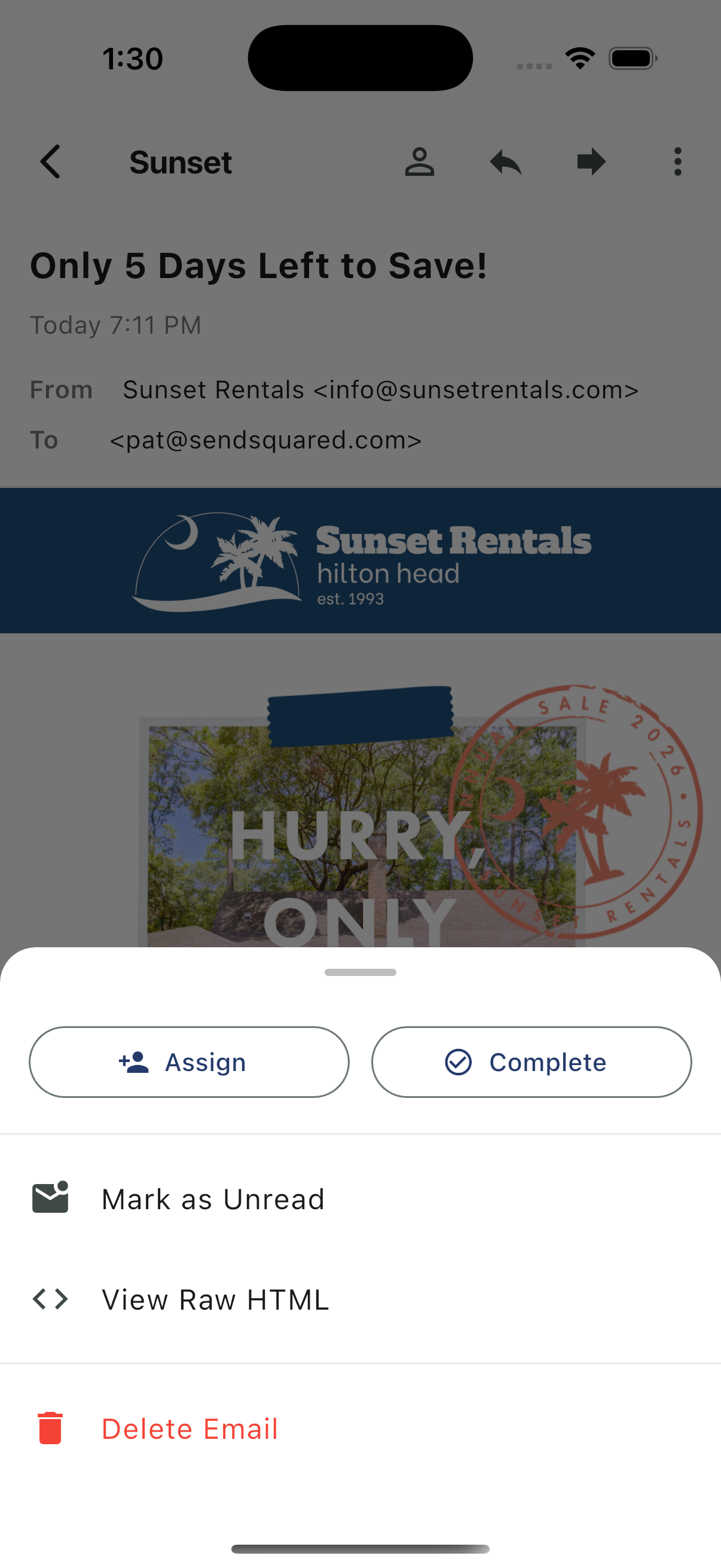Tap the sheet's drag handle
This screenshot has width=721, height=1568.
tap(360, 972)
